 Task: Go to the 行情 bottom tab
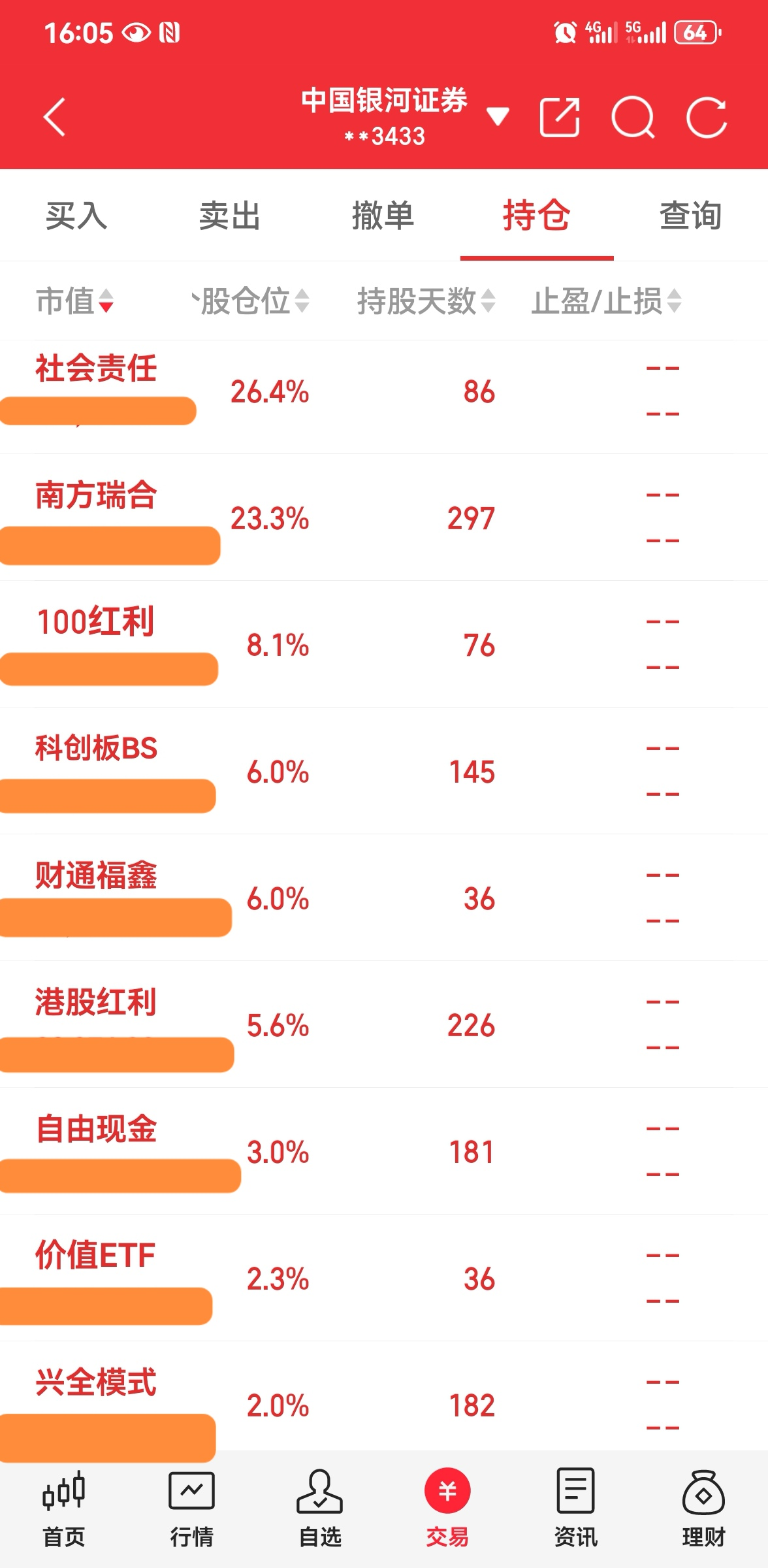[191, 1509]
